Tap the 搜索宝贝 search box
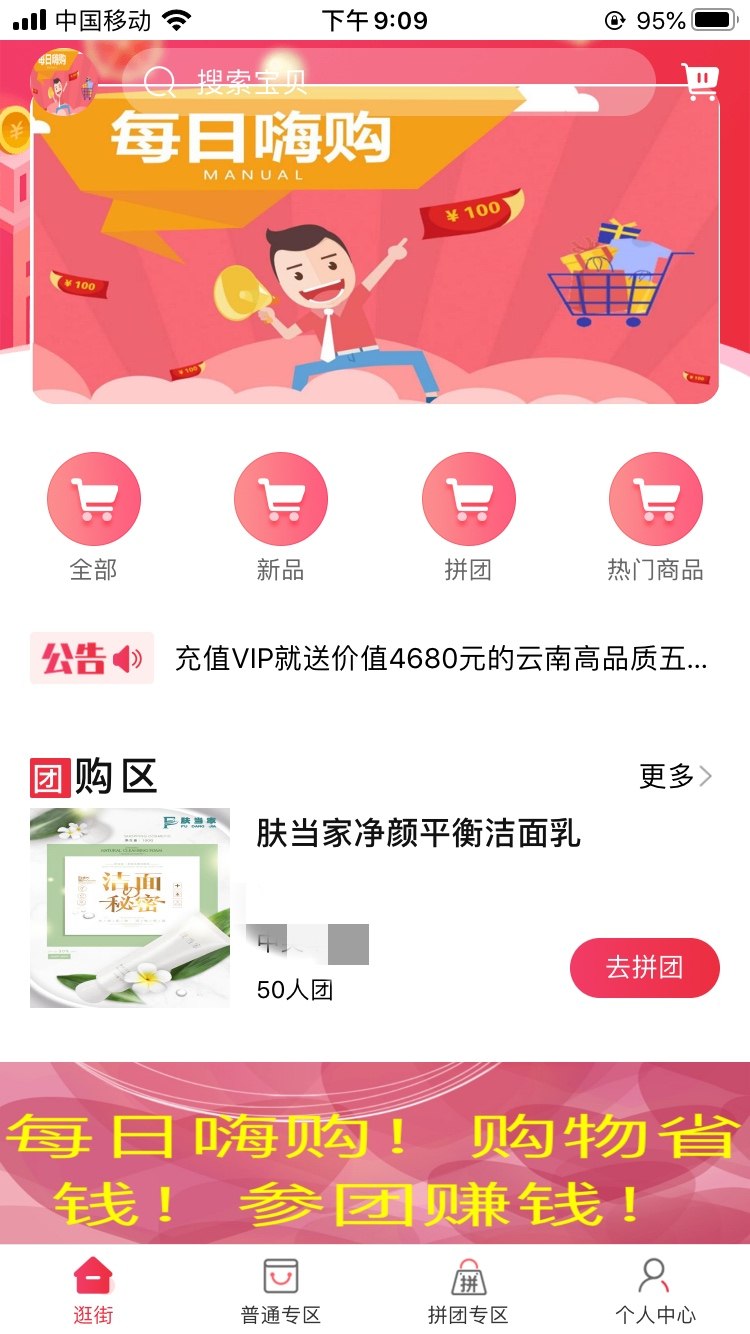Viewport: 750px width, 1334px height. pos(388,82)
